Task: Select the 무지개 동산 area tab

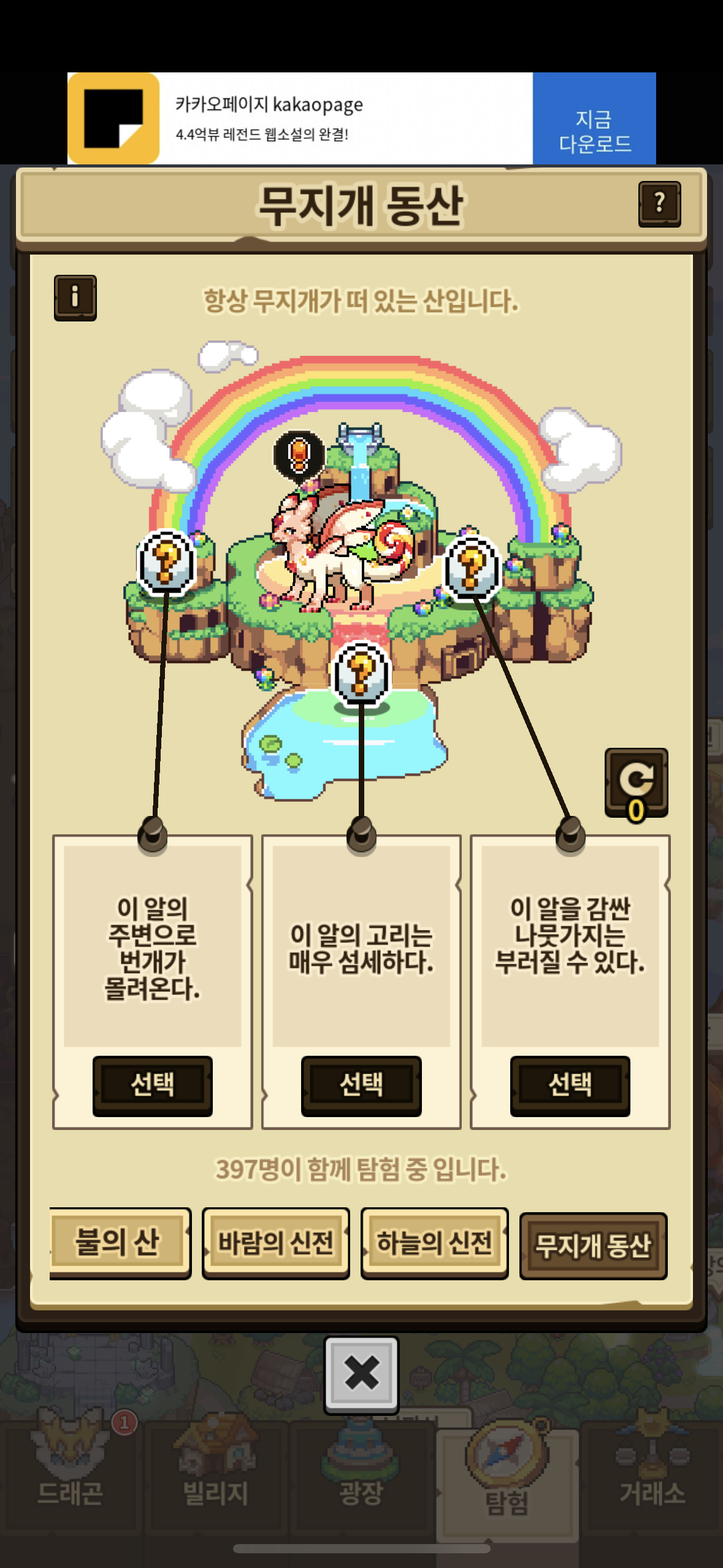Action: click(x=593, y=1245)
